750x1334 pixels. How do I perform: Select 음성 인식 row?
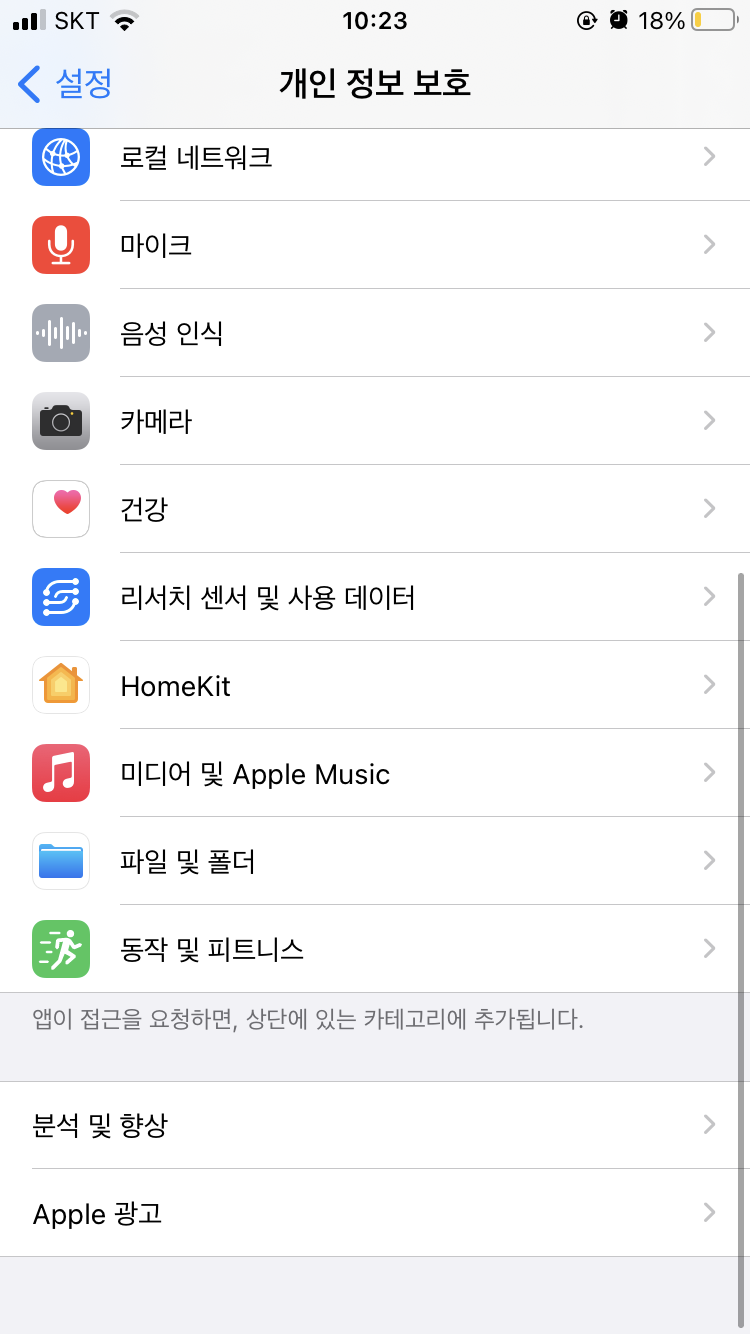pos(375,333)
